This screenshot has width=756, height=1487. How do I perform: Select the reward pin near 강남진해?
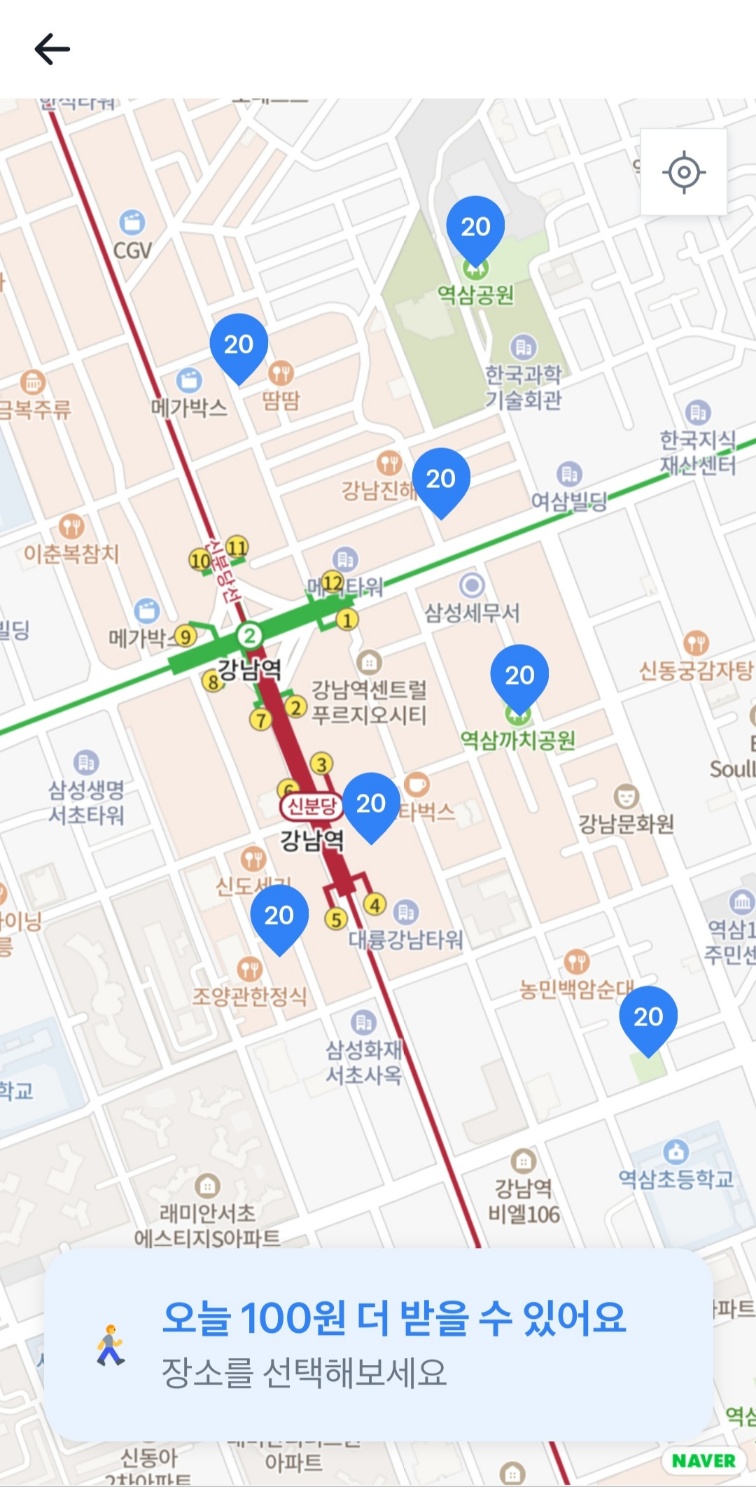pos(441,480)
